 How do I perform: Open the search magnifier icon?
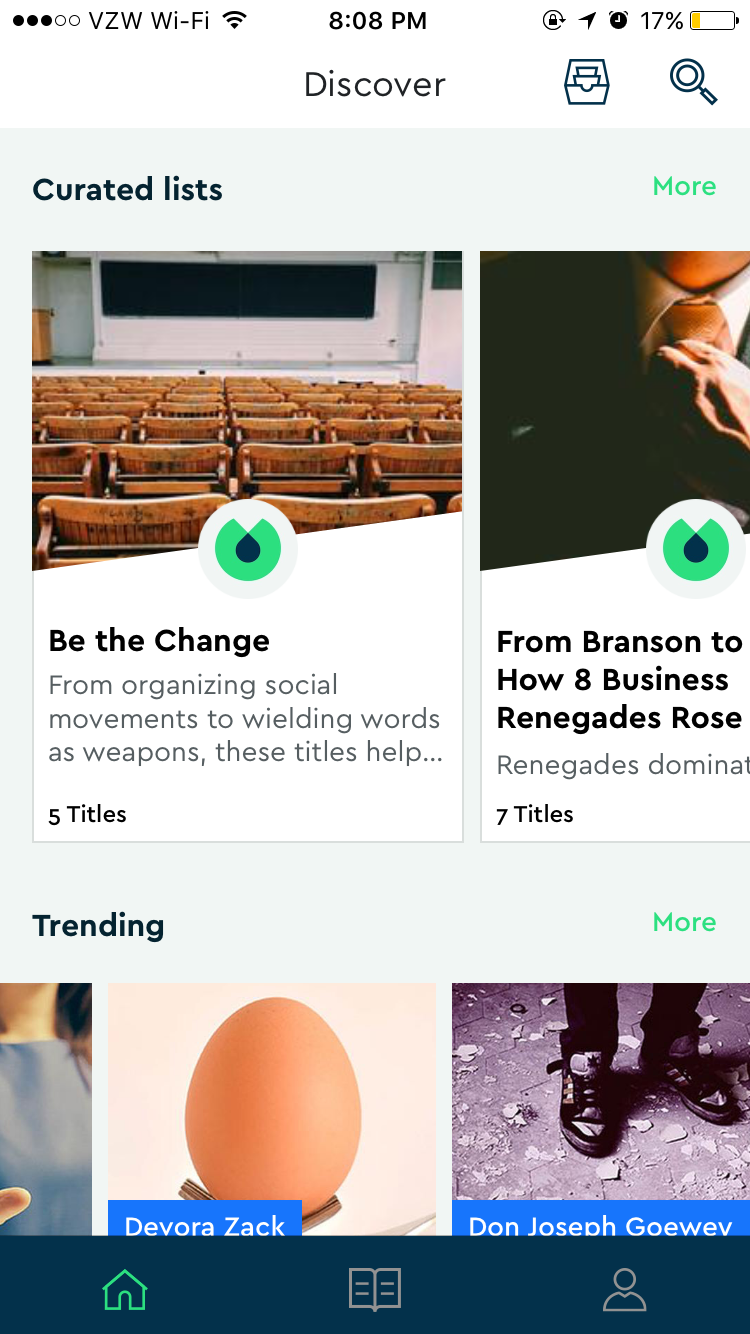(693, 82)
